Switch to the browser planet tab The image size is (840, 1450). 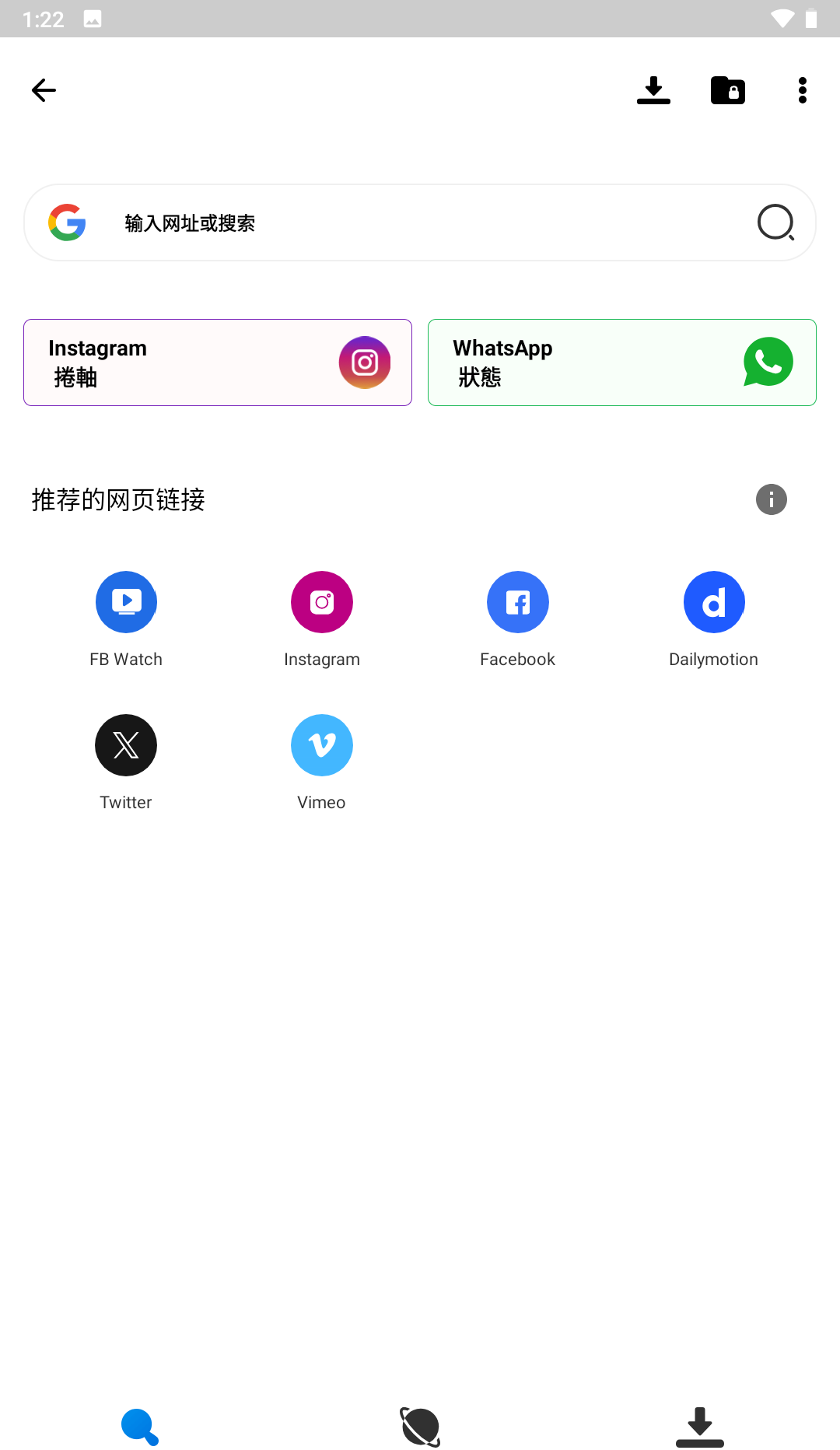pos(420,1427)
